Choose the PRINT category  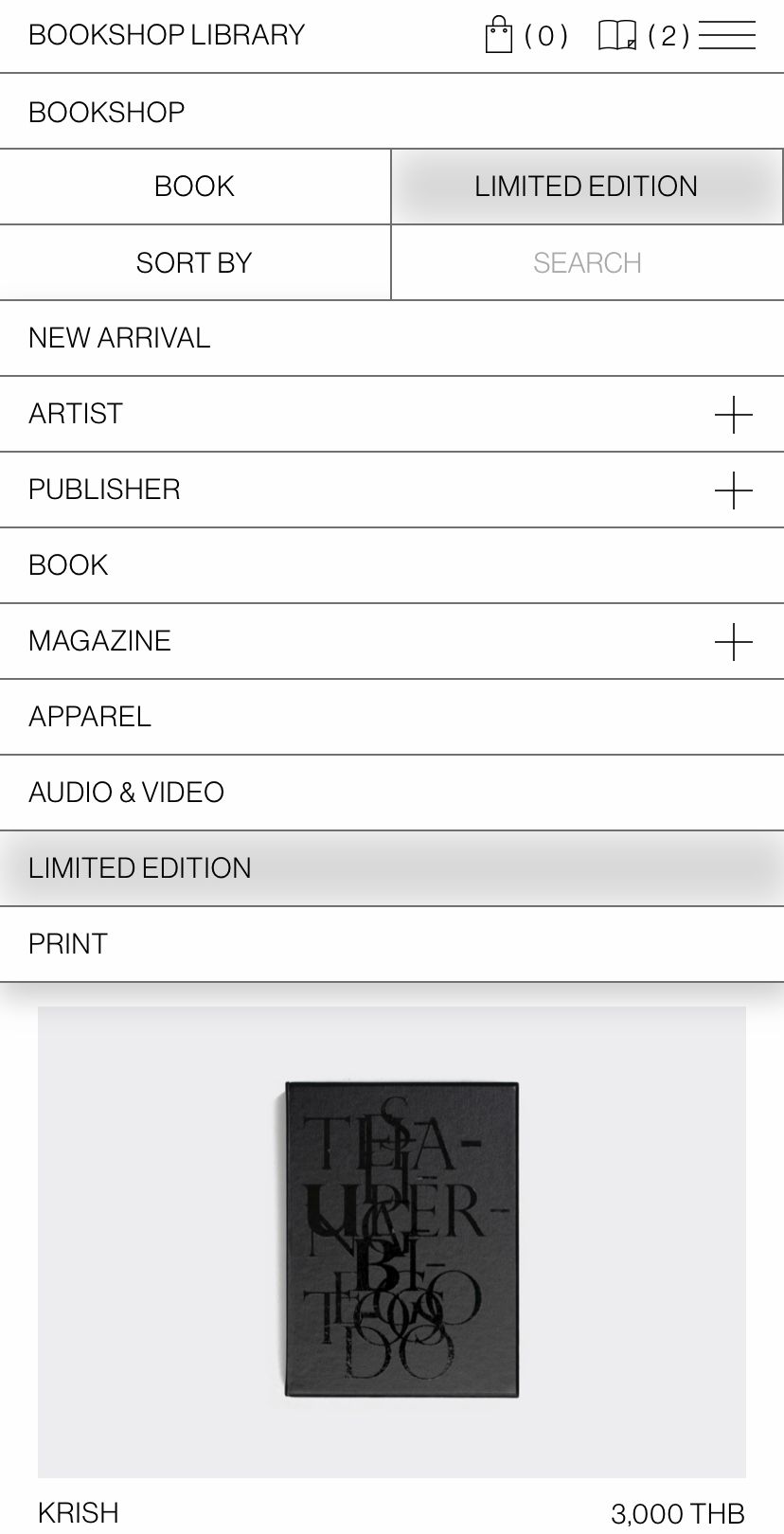[x=68, y=944]
